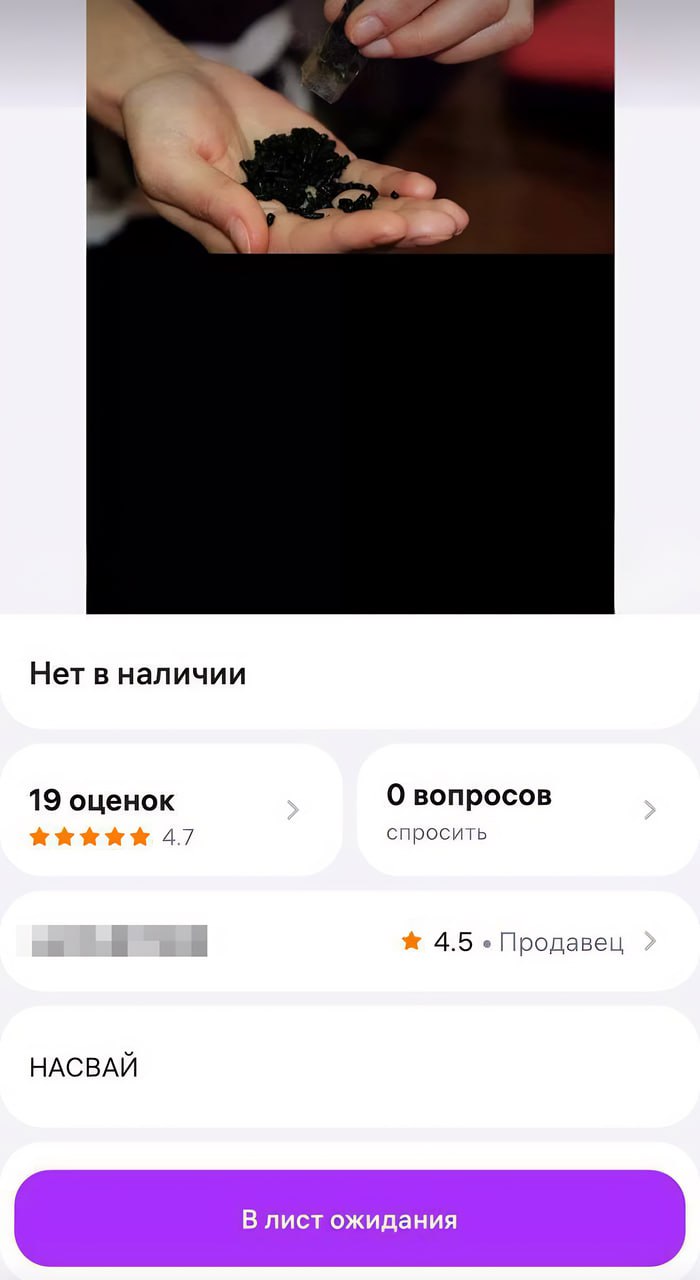The image size is (700, 1280).
Task: Open the 19 оценок ratings card
Action: tap(171, 811)
